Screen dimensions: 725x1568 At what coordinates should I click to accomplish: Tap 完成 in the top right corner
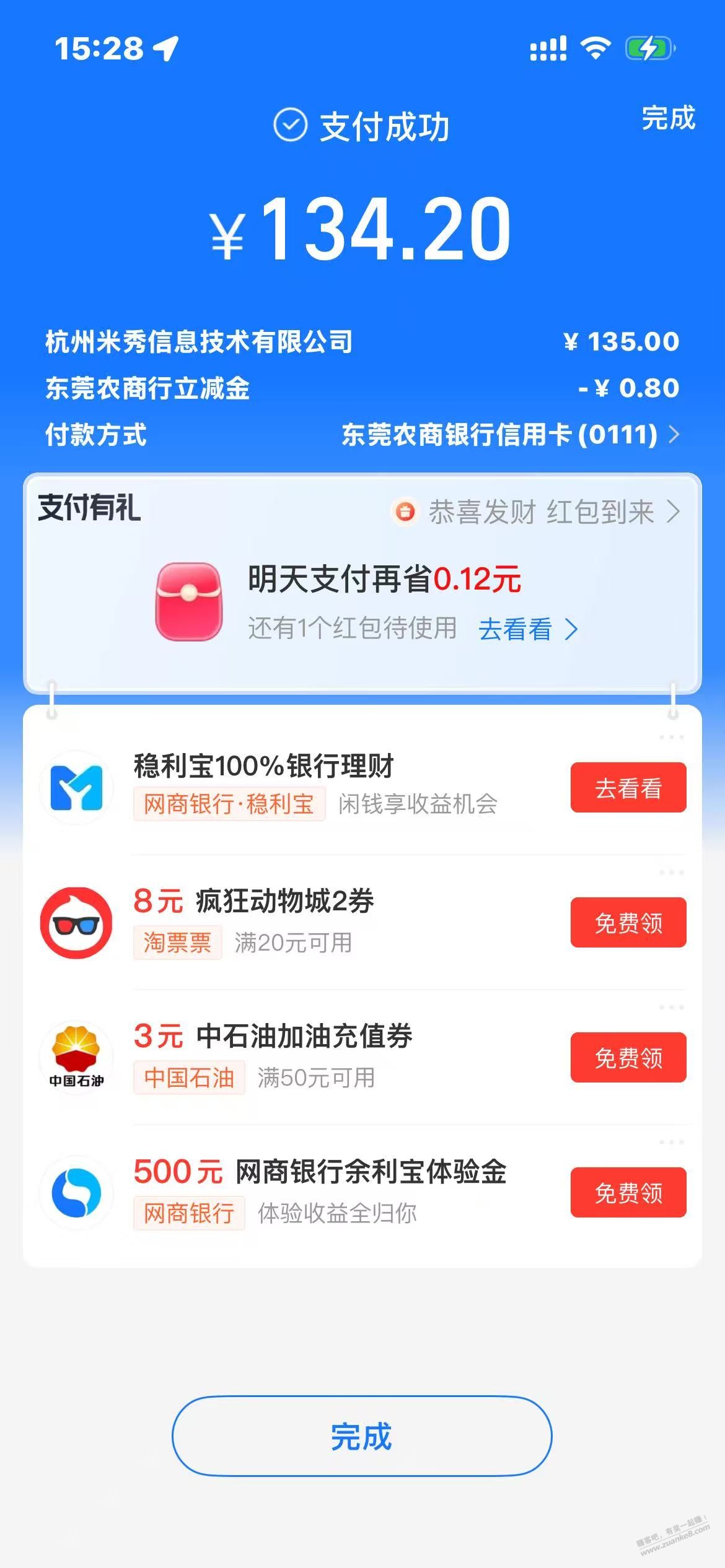668,118
